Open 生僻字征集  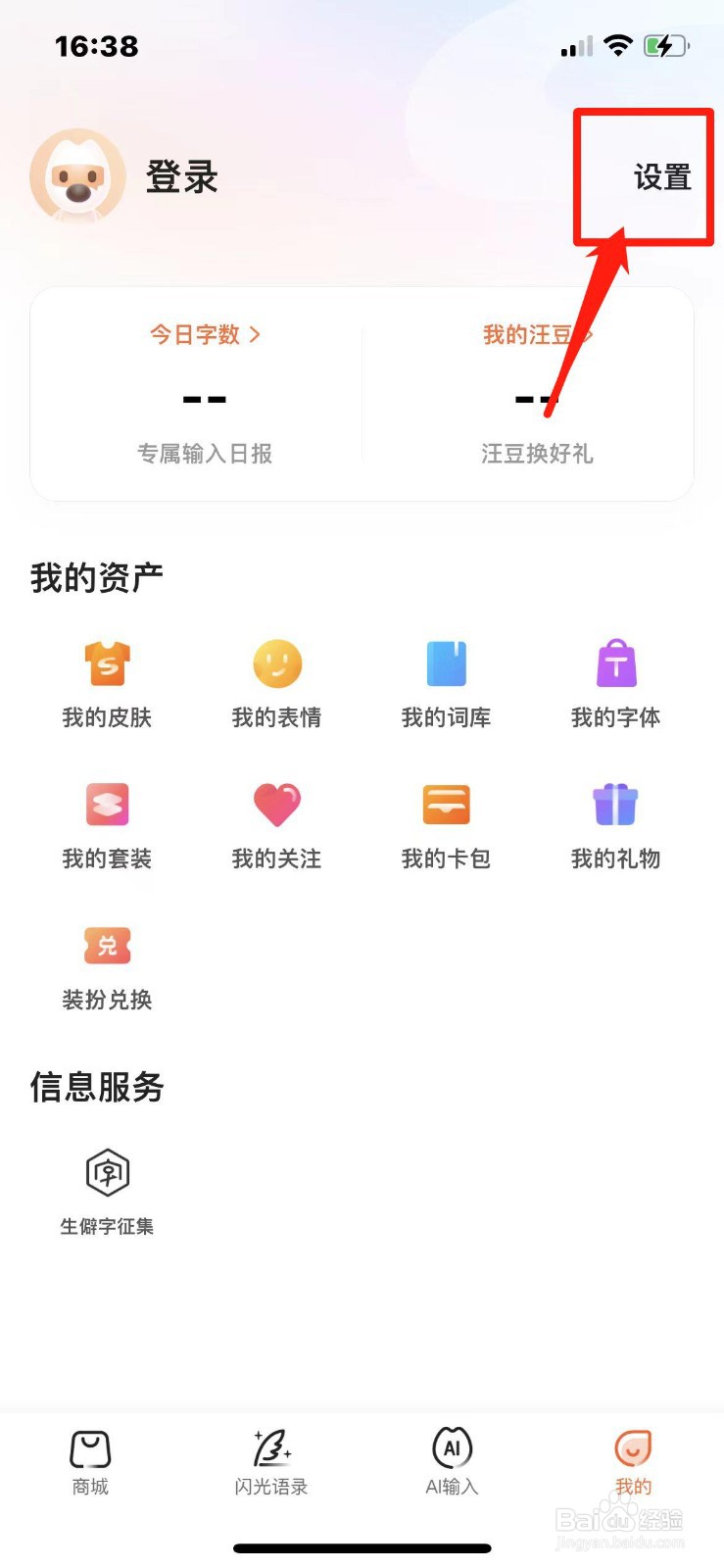(107, 1191)
